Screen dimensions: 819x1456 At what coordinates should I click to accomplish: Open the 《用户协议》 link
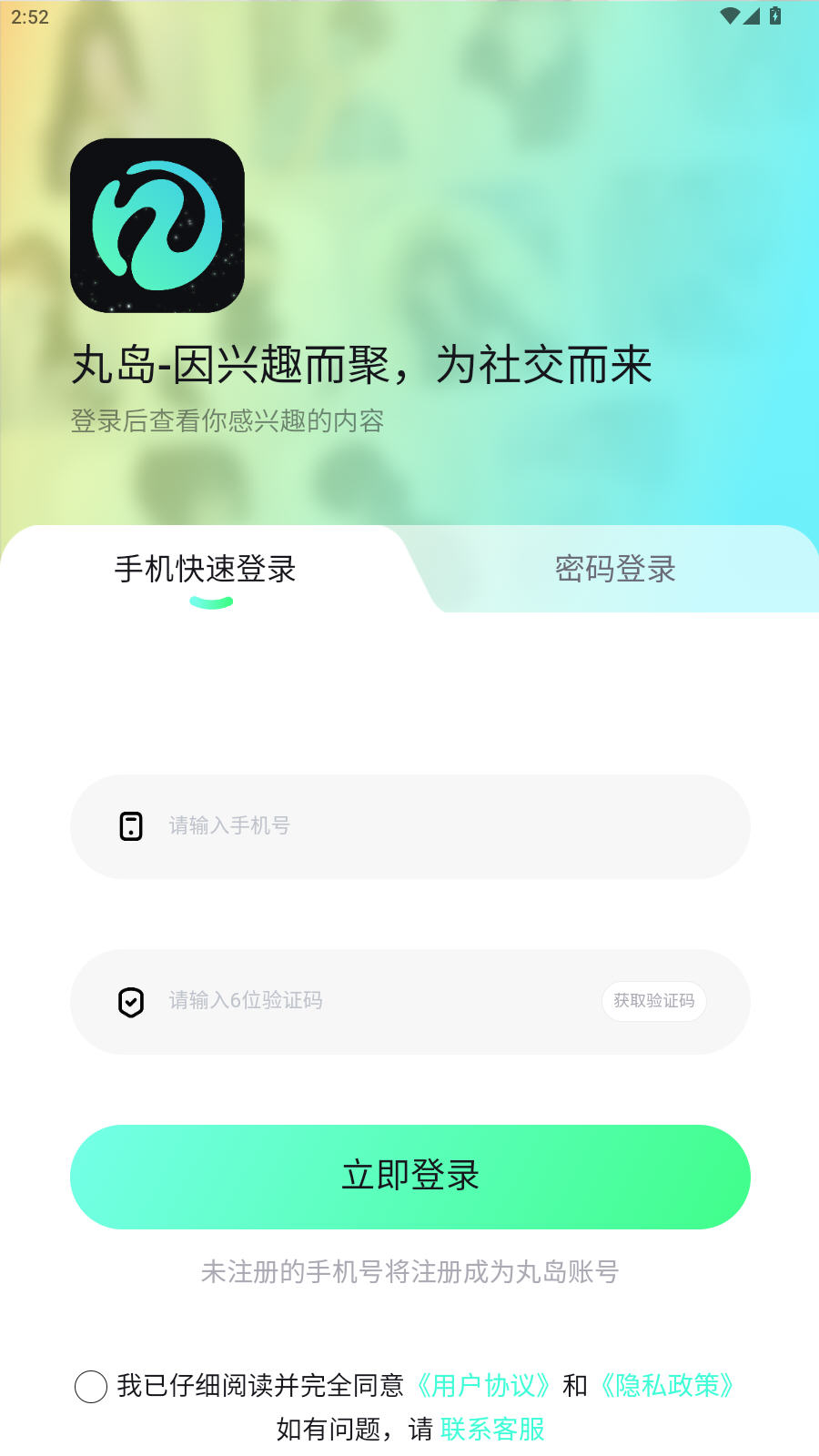click(483, 1386)
